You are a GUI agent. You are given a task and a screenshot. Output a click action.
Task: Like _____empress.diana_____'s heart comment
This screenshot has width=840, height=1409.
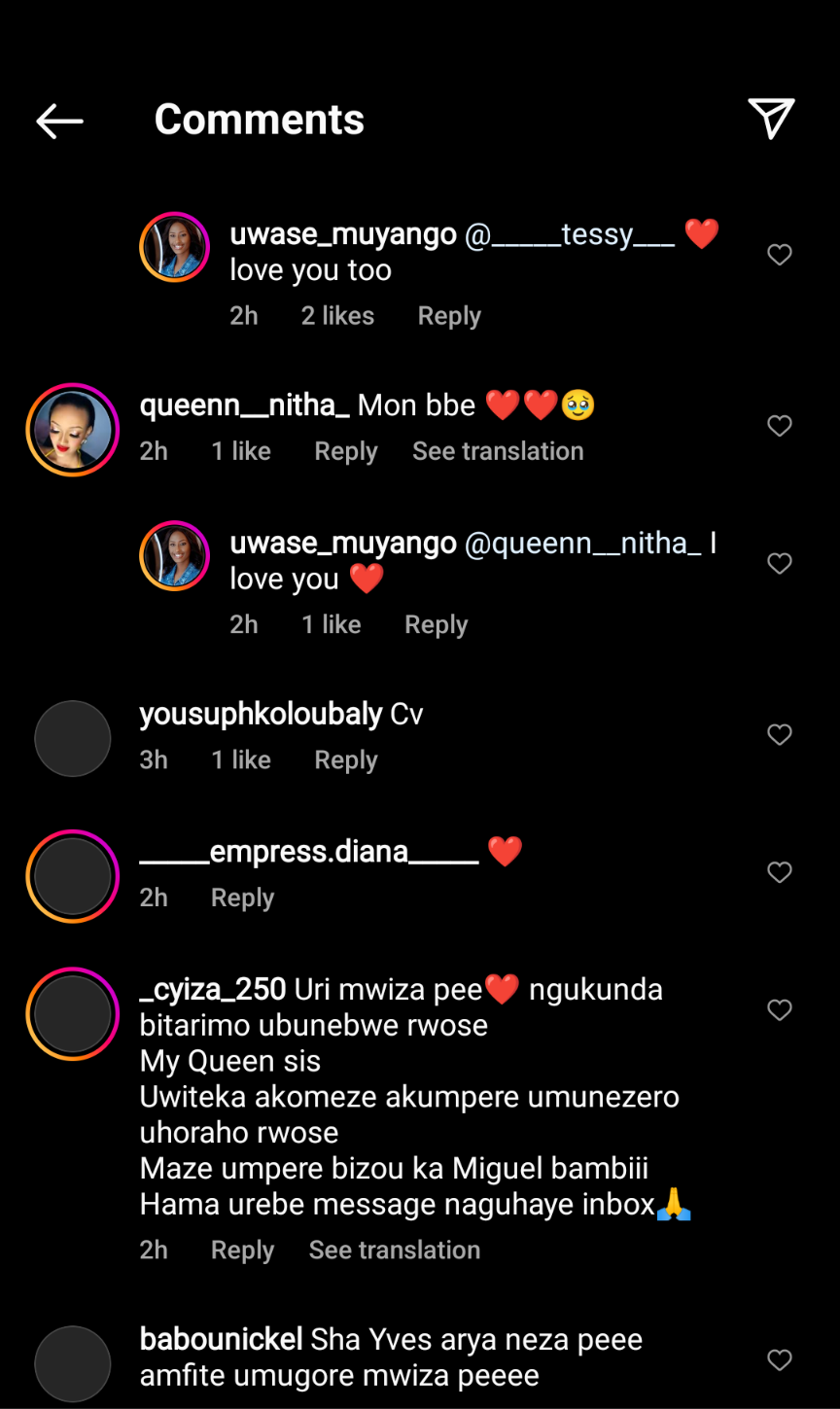pos(780,873)
